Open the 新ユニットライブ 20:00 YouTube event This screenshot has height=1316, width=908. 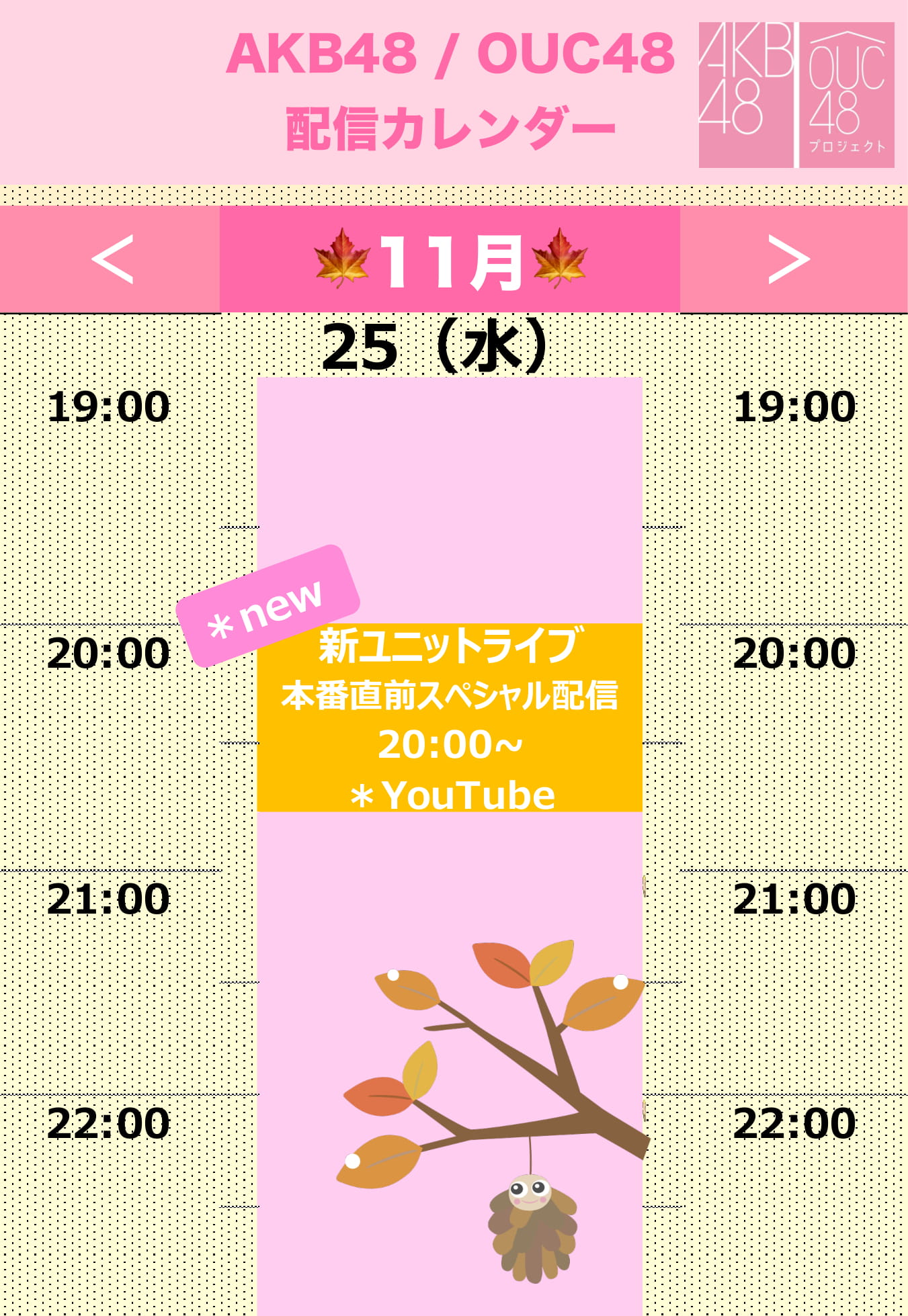tap(450, 717)
